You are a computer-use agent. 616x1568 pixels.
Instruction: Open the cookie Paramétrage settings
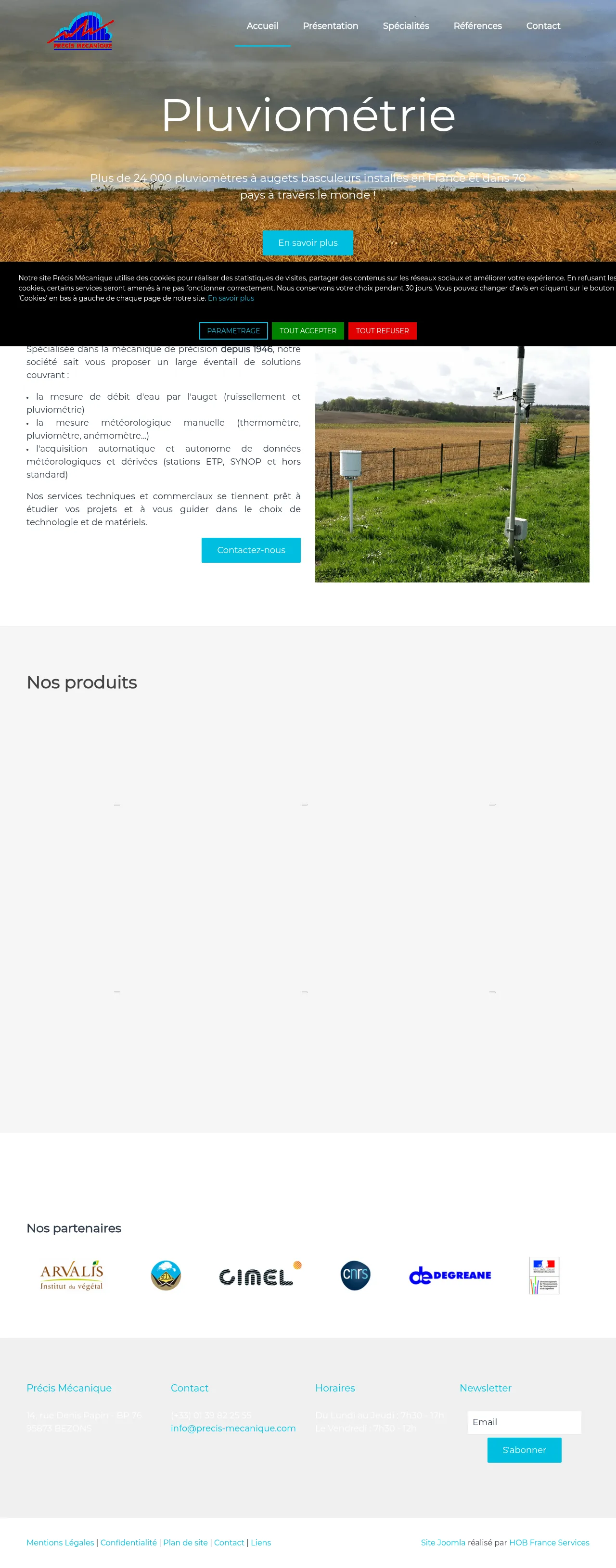click(x=233, y=330)
